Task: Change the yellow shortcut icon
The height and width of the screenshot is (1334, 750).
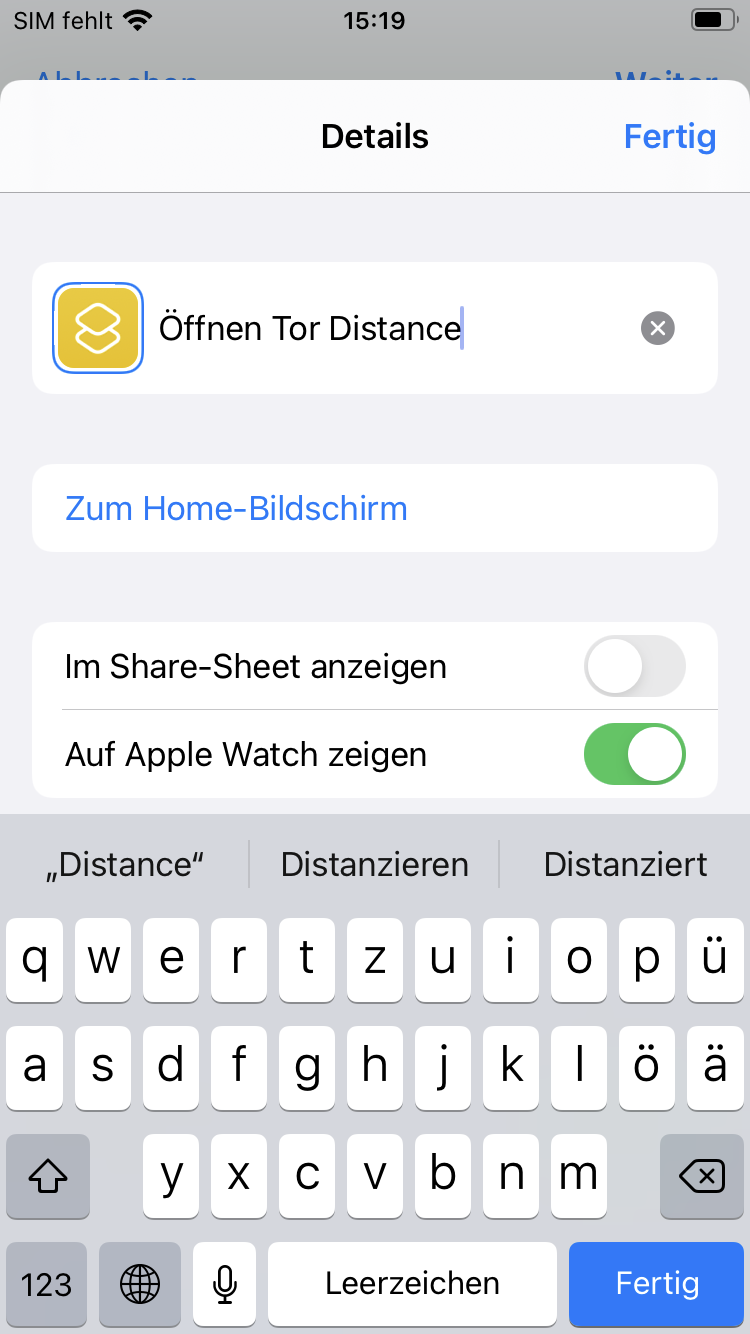Action: 98,328
